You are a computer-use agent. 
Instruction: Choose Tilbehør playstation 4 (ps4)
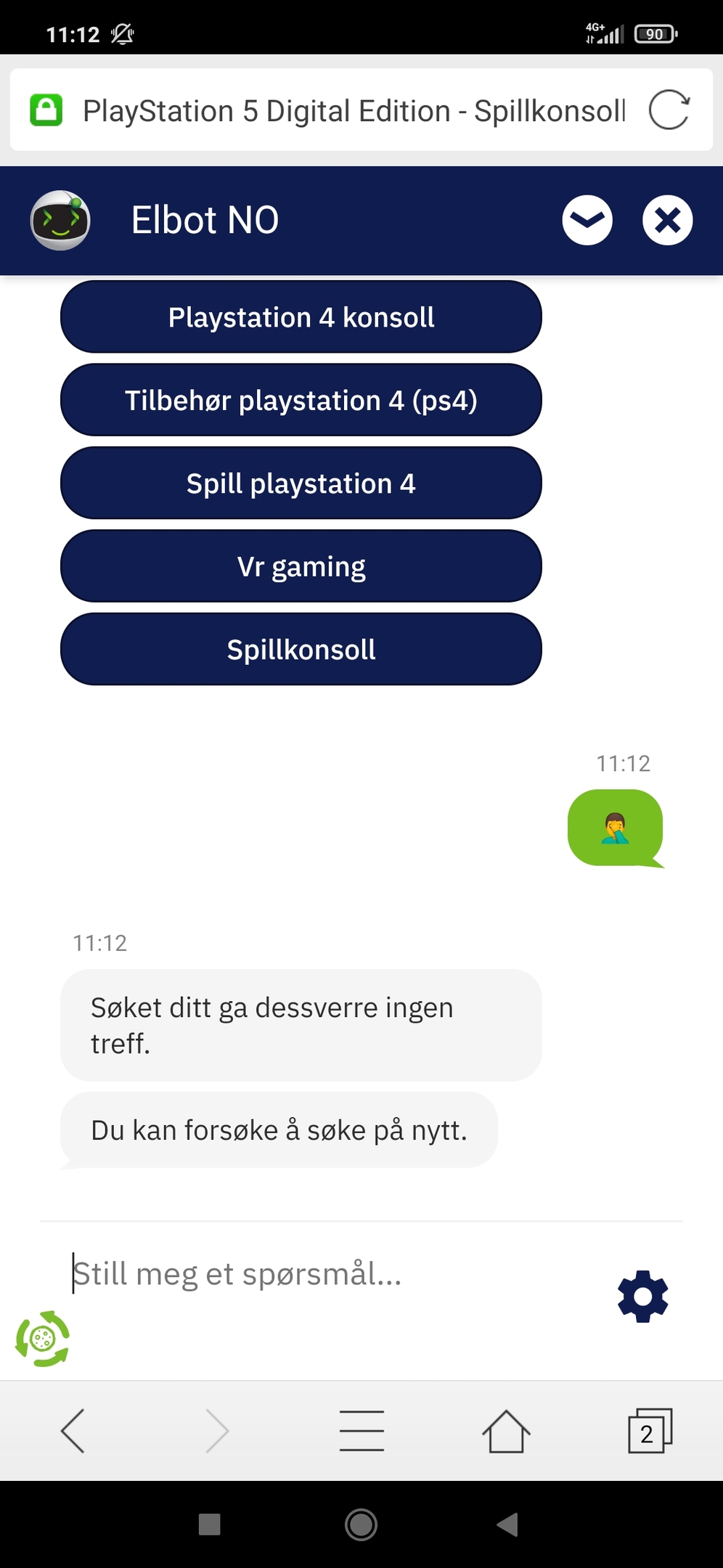[301, 400]
